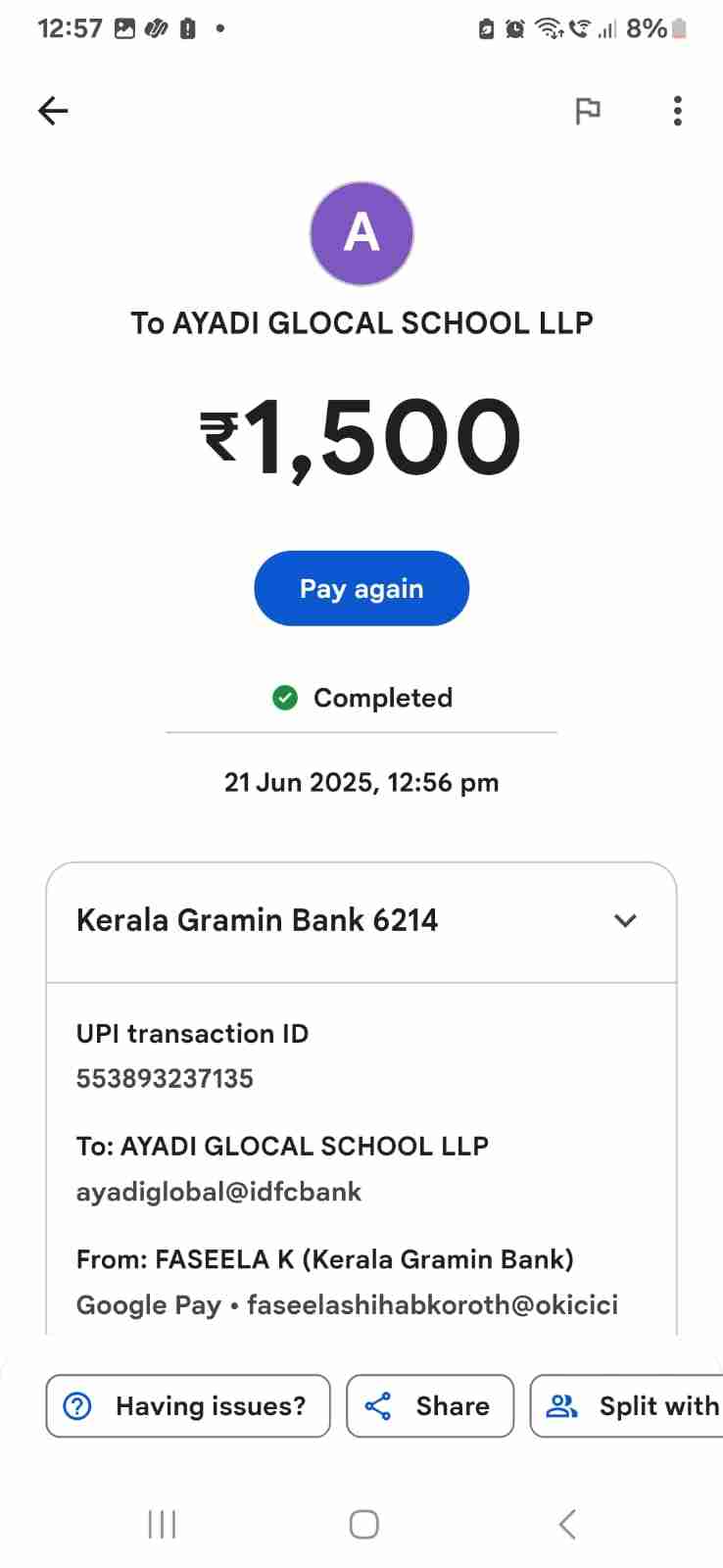
Task: Expand the Kerala Gramin Bank 6214 details
Action: coord(624,920)
